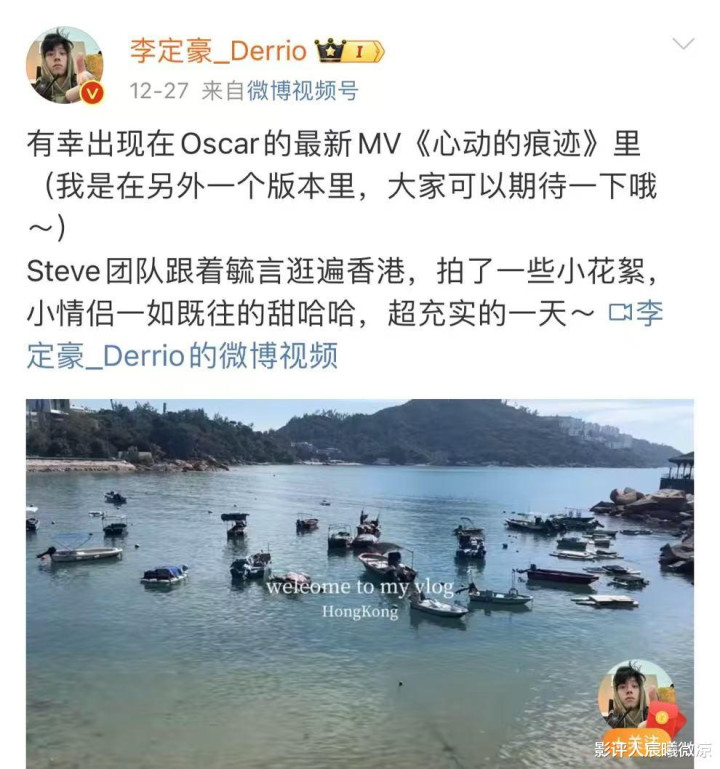Open the 李定豪_Derrio的微博视频 link
Image resolution: width=720 pixels, height=769 pixels.
[x=182, y=354]
